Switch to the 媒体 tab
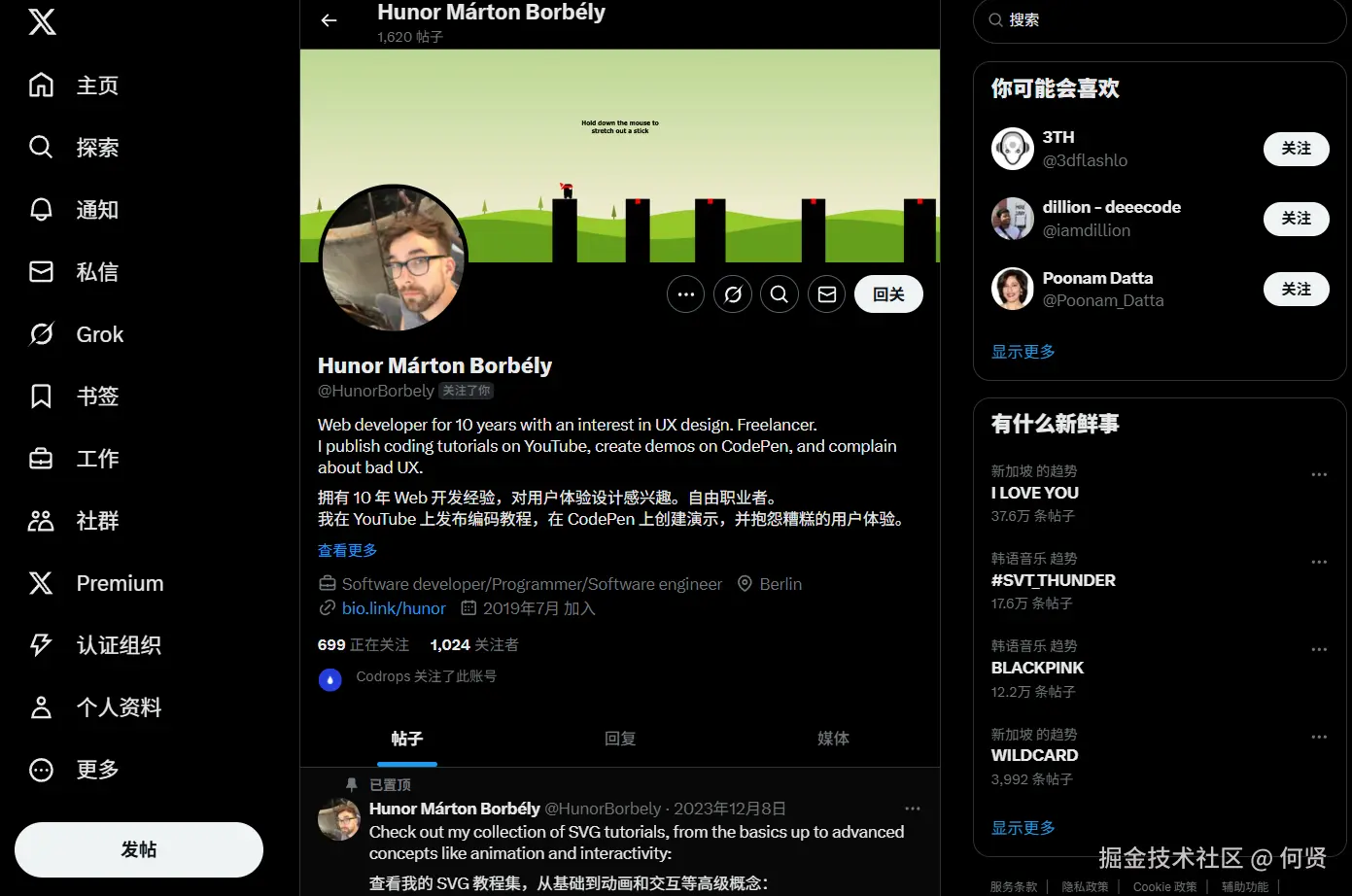Viewport: 1352px width, 896px height. (x=833, y=739)
